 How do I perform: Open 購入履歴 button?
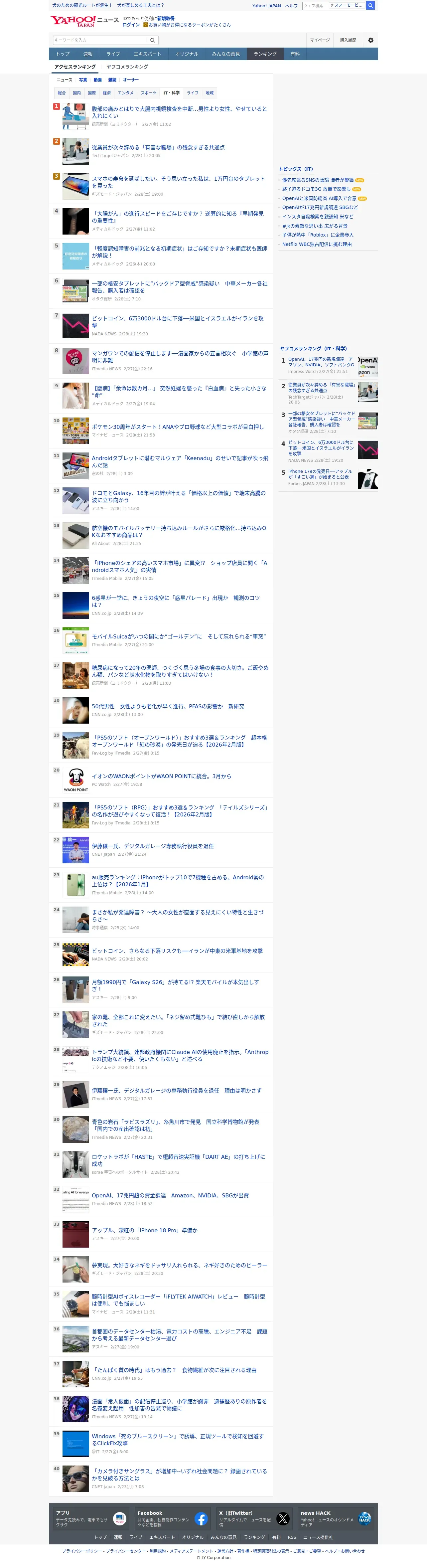(x=348, y=40)
